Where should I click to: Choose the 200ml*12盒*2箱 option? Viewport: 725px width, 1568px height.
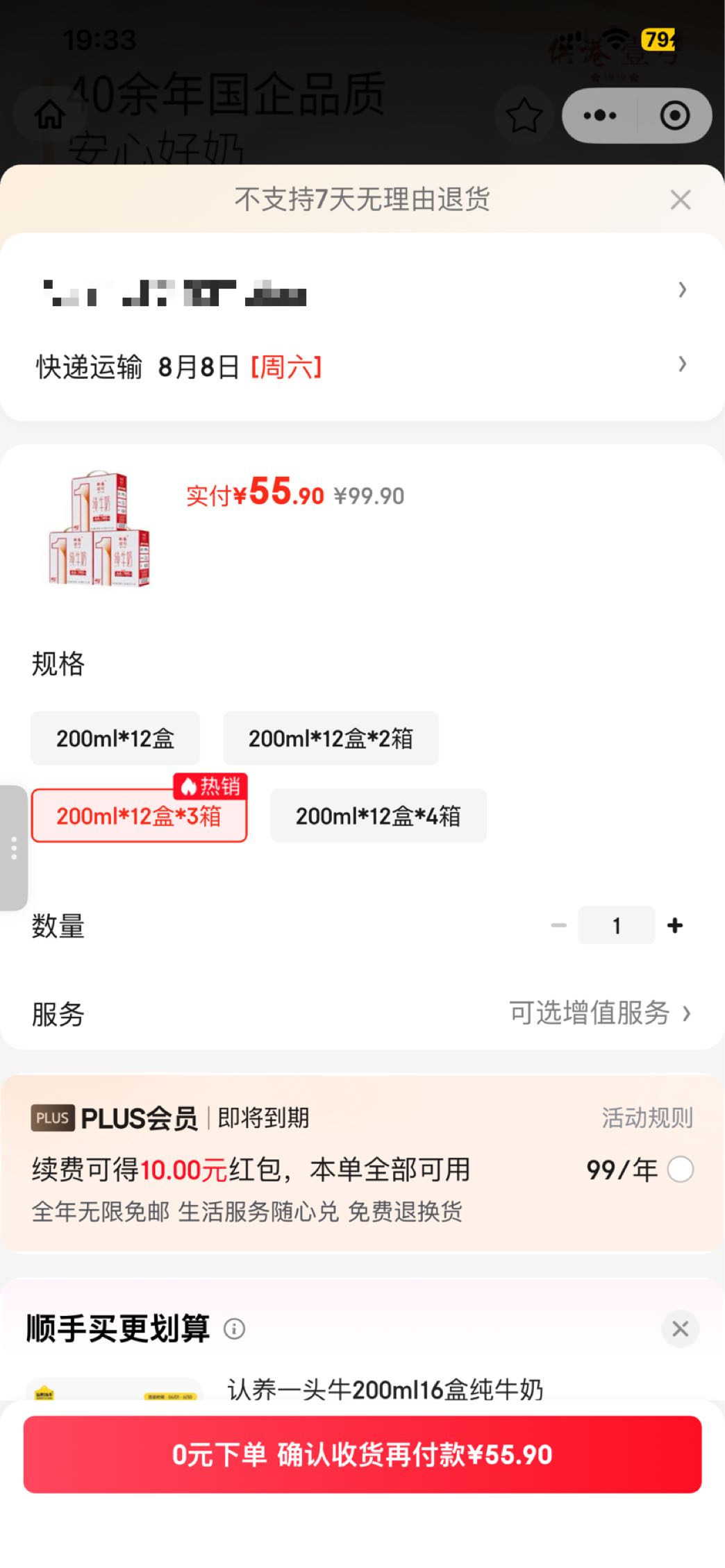point(331,738)
